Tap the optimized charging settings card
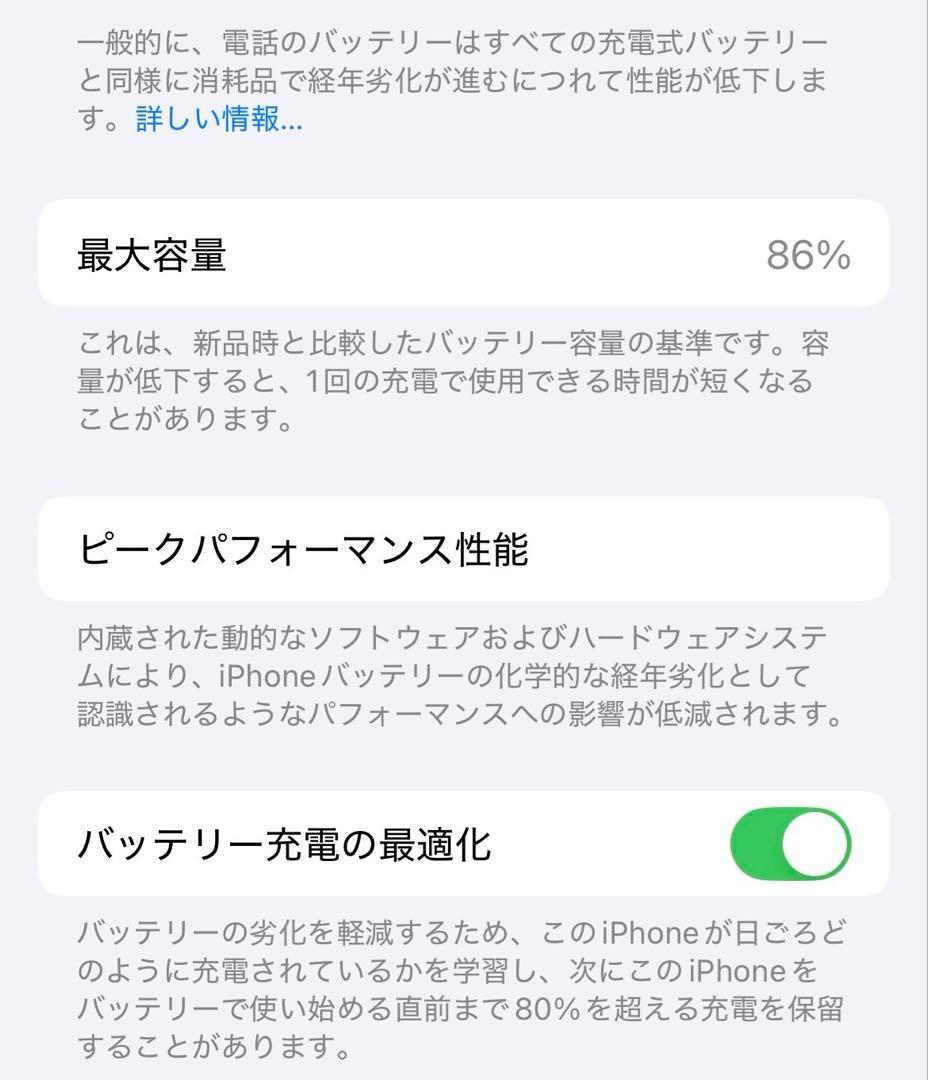This screenshot has height=1080, width=928. pyautogui.click(x=464, y=843)
